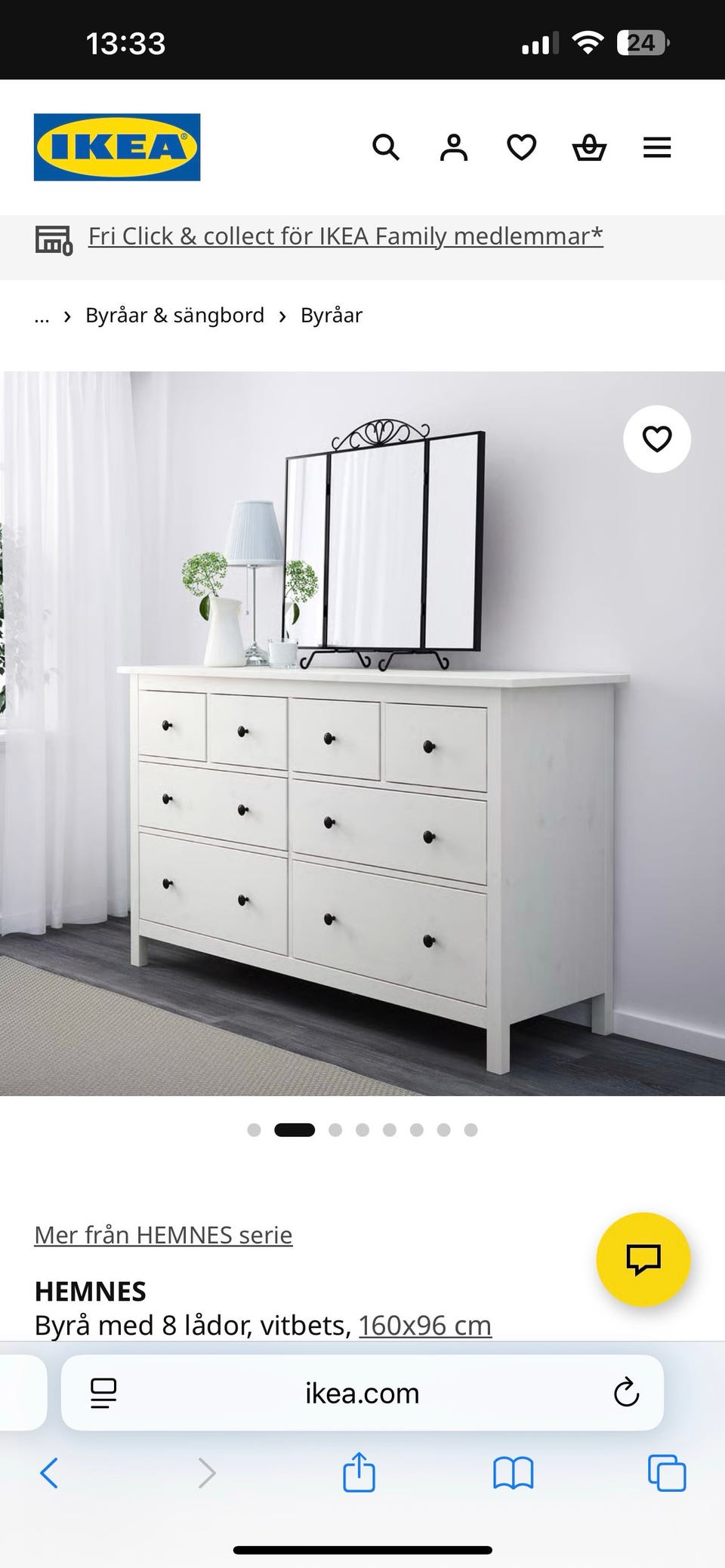Tap the 160x96 cm size link

(425, 1325)
